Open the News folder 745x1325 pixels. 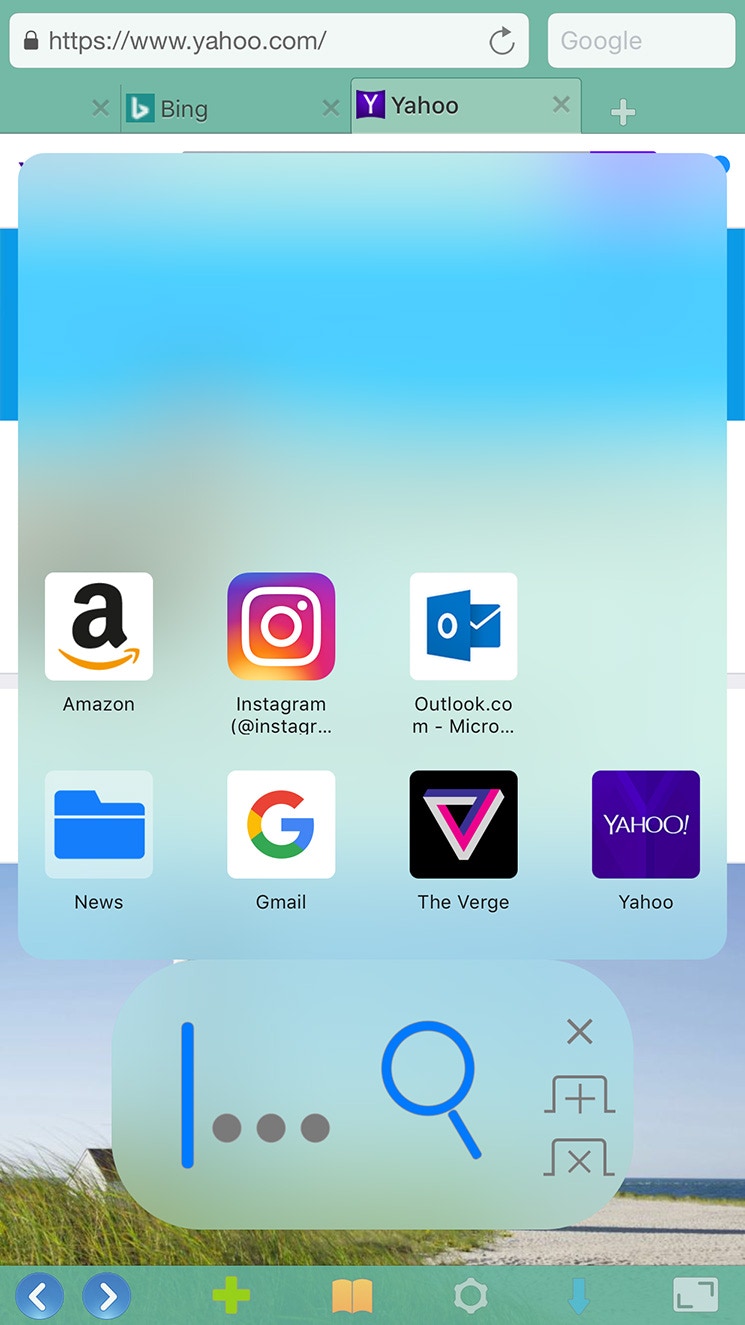click(x=99, y=824)
